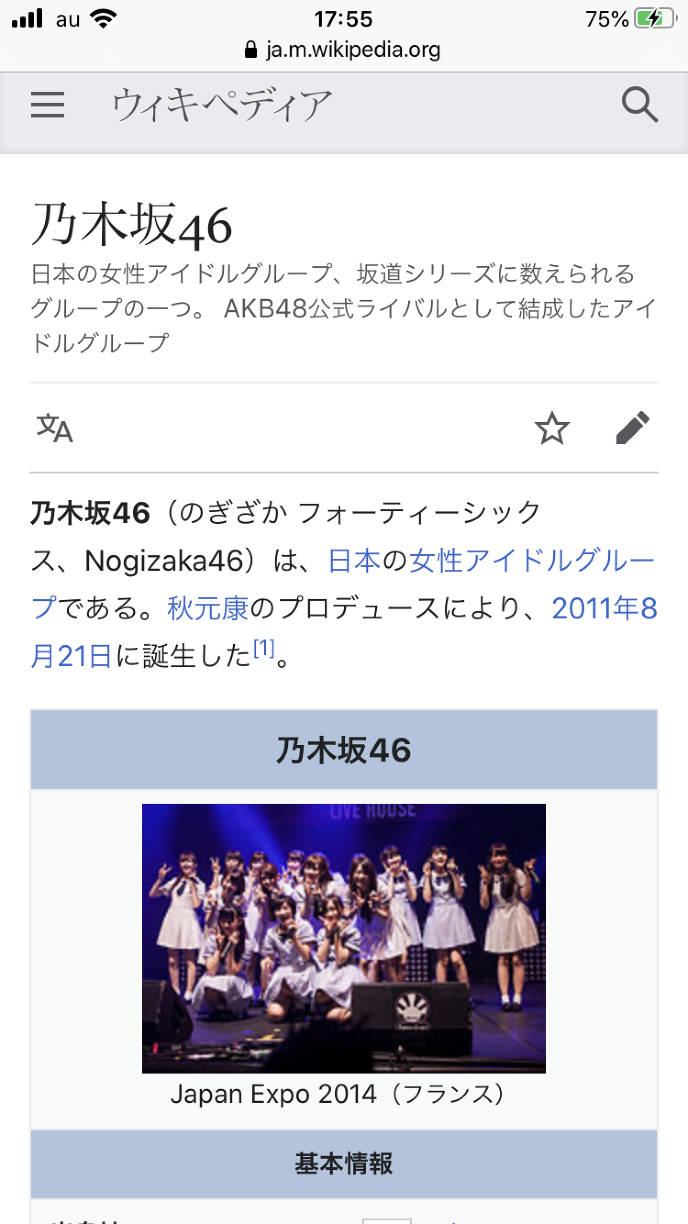The width and height of the screenshot is (688, 1224).
Task: View the Japan Expo 2014 group photo
Action: point(344,938)
